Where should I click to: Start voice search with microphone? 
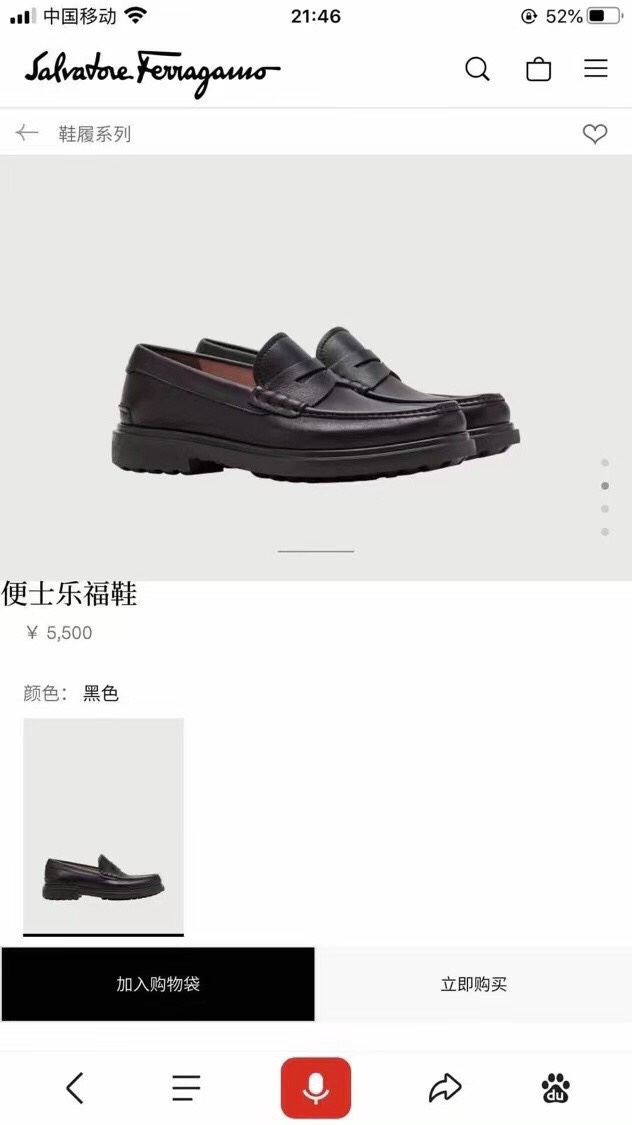(316, 1087)
